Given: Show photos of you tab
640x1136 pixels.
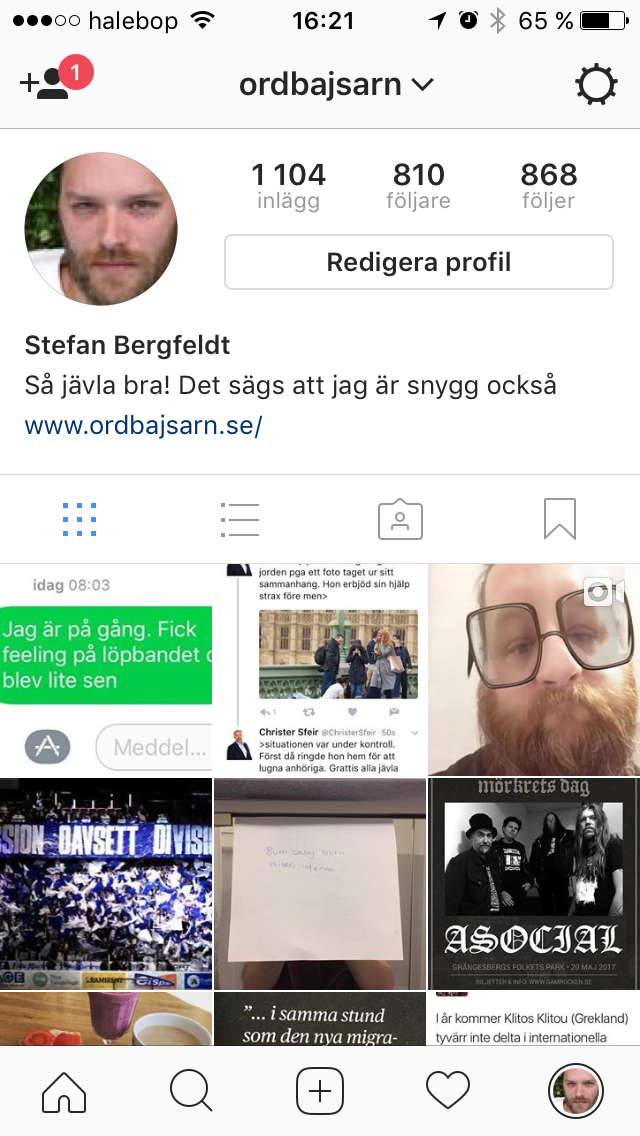Looking at the screenshot, I should pos(400,519).
